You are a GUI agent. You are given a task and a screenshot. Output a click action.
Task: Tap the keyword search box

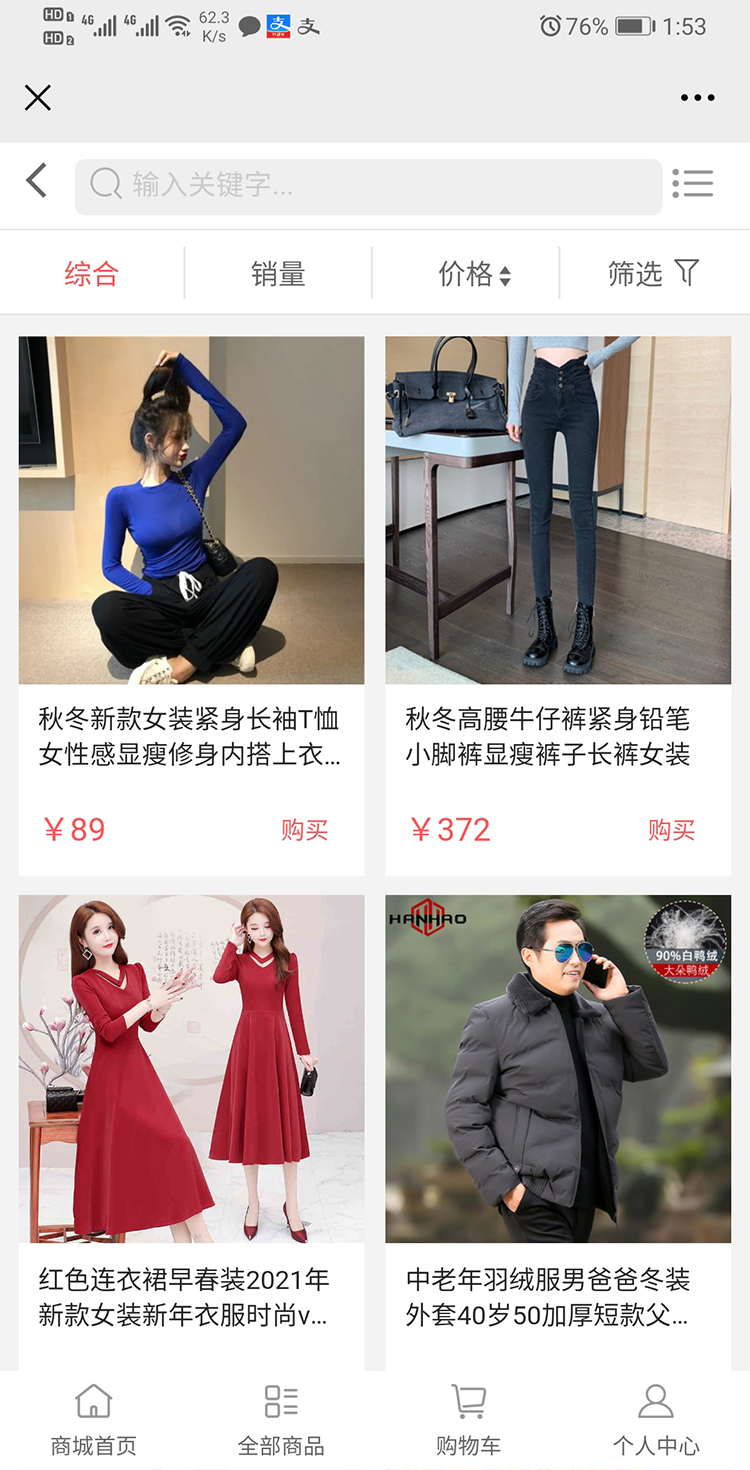[368, 186]
